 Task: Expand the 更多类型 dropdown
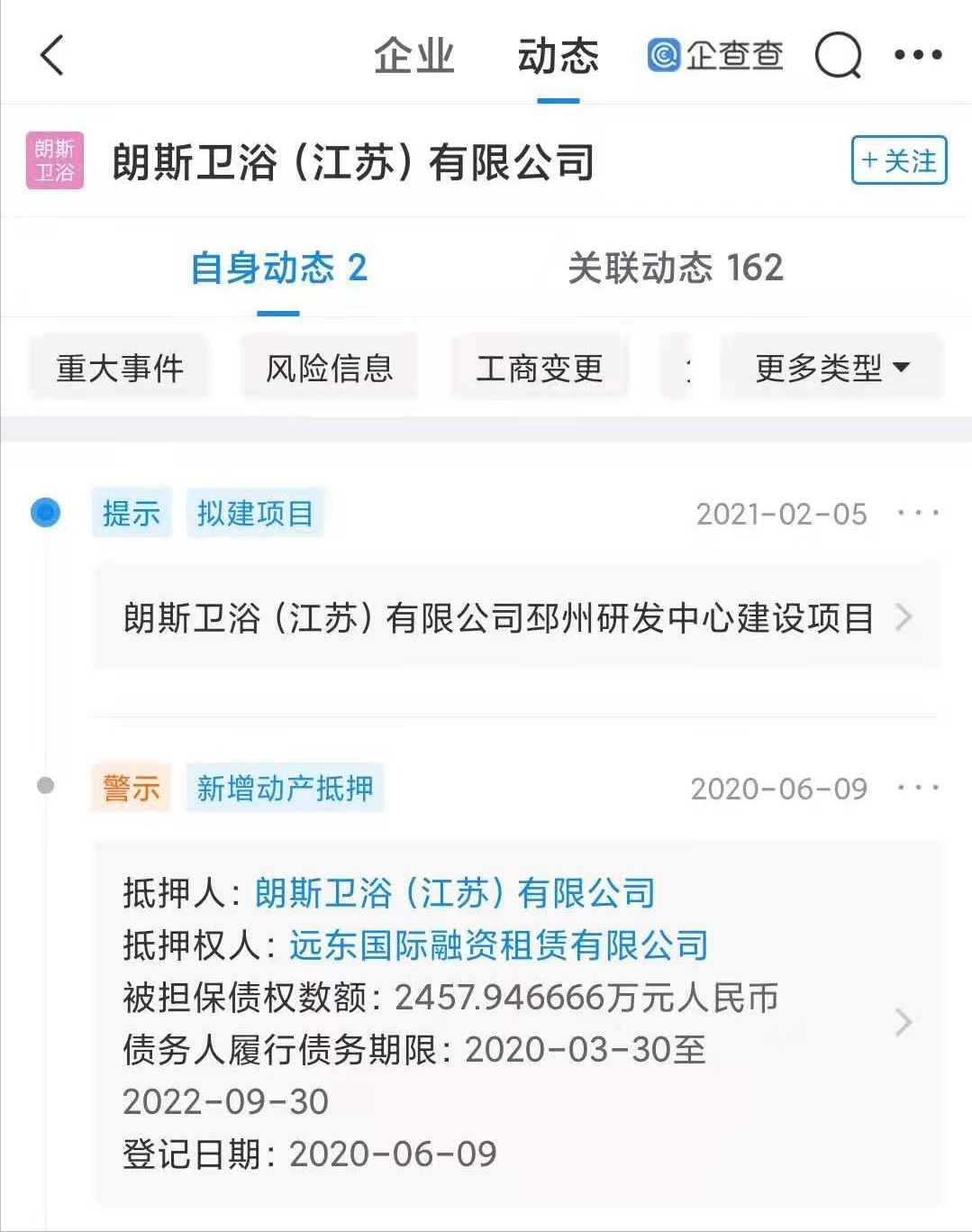click(x=831, y=368)
